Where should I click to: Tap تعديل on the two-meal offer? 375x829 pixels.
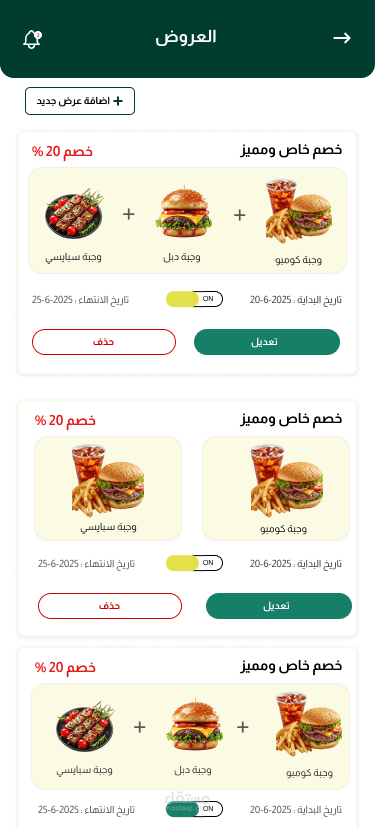(279, 606)
